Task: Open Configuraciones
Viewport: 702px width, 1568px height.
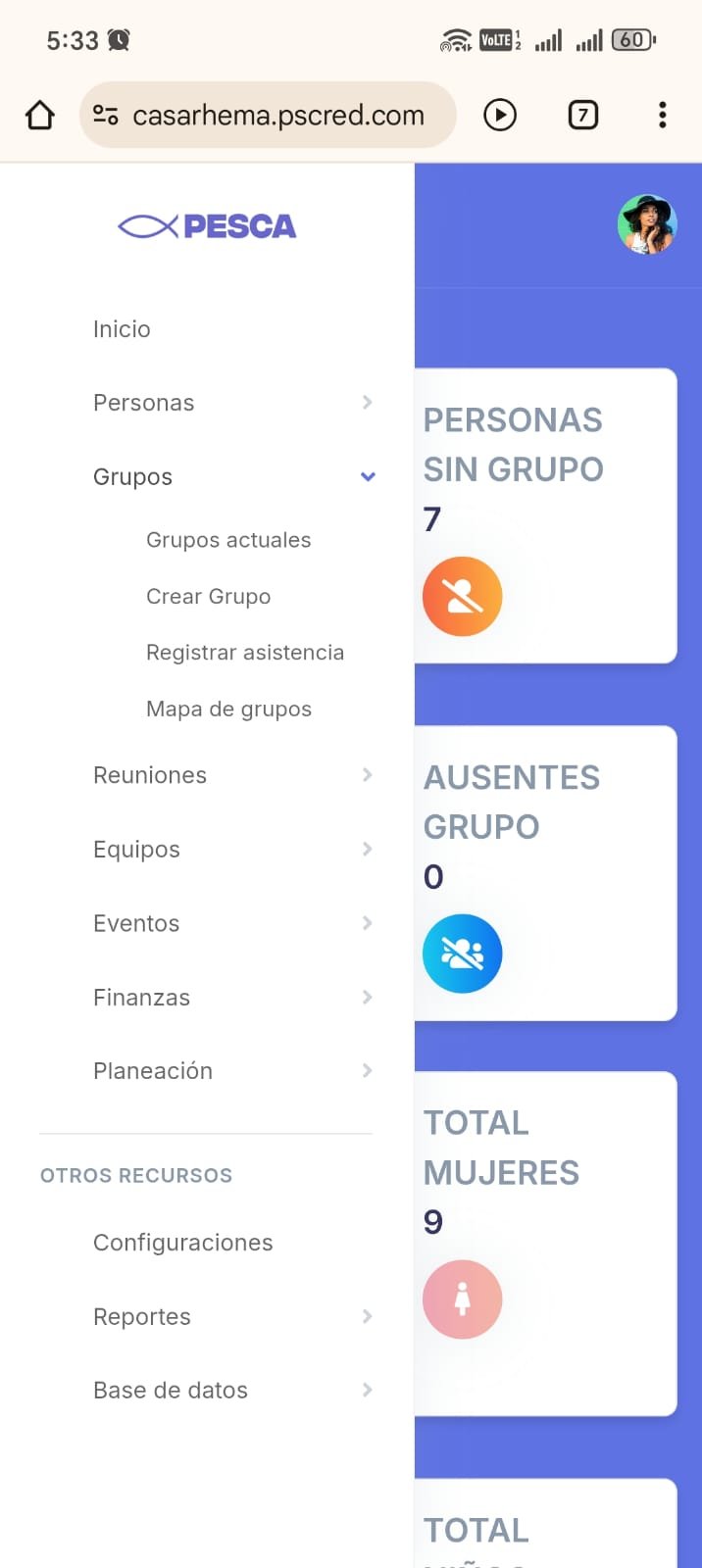Action: [183, 1243]
